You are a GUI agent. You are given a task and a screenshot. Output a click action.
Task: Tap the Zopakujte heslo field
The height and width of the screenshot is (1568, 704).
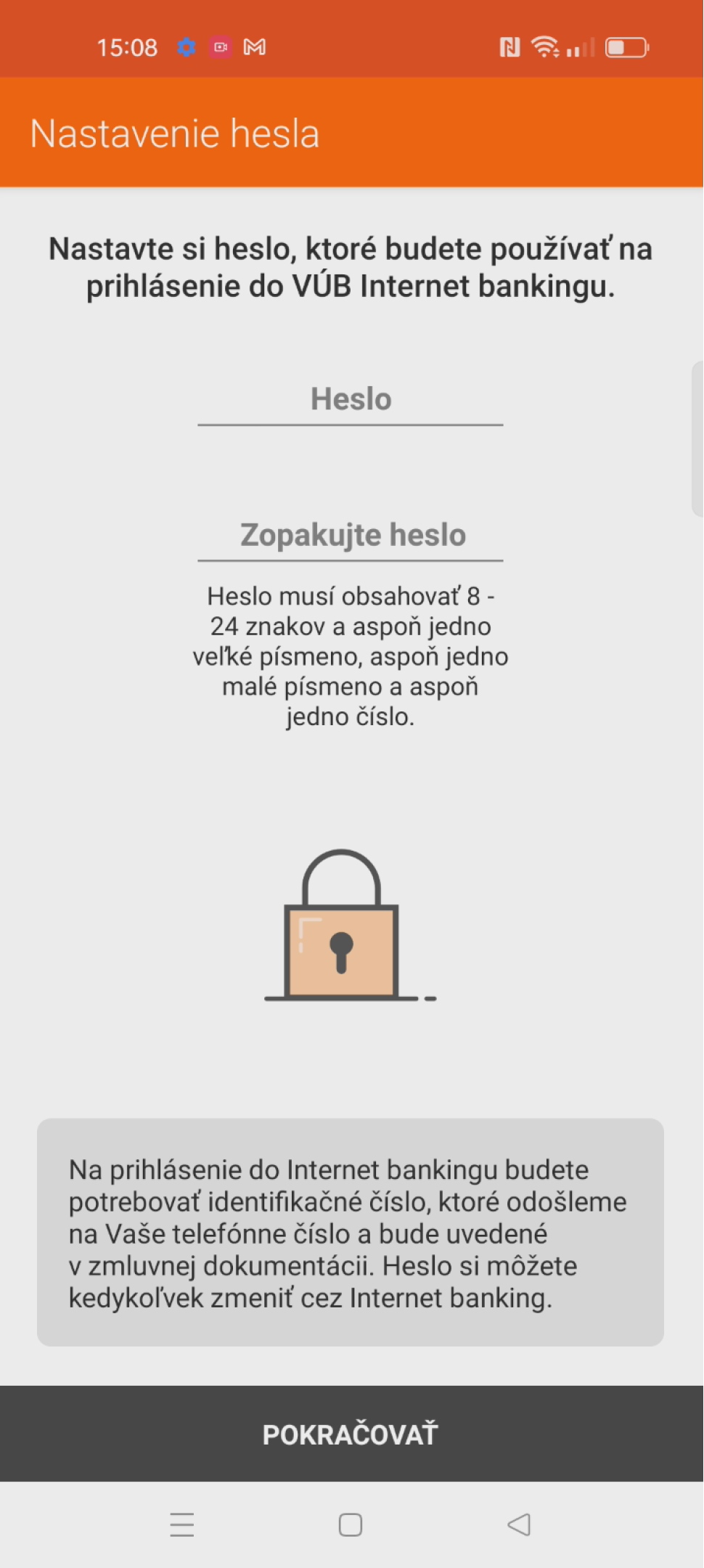click(351, 536)
